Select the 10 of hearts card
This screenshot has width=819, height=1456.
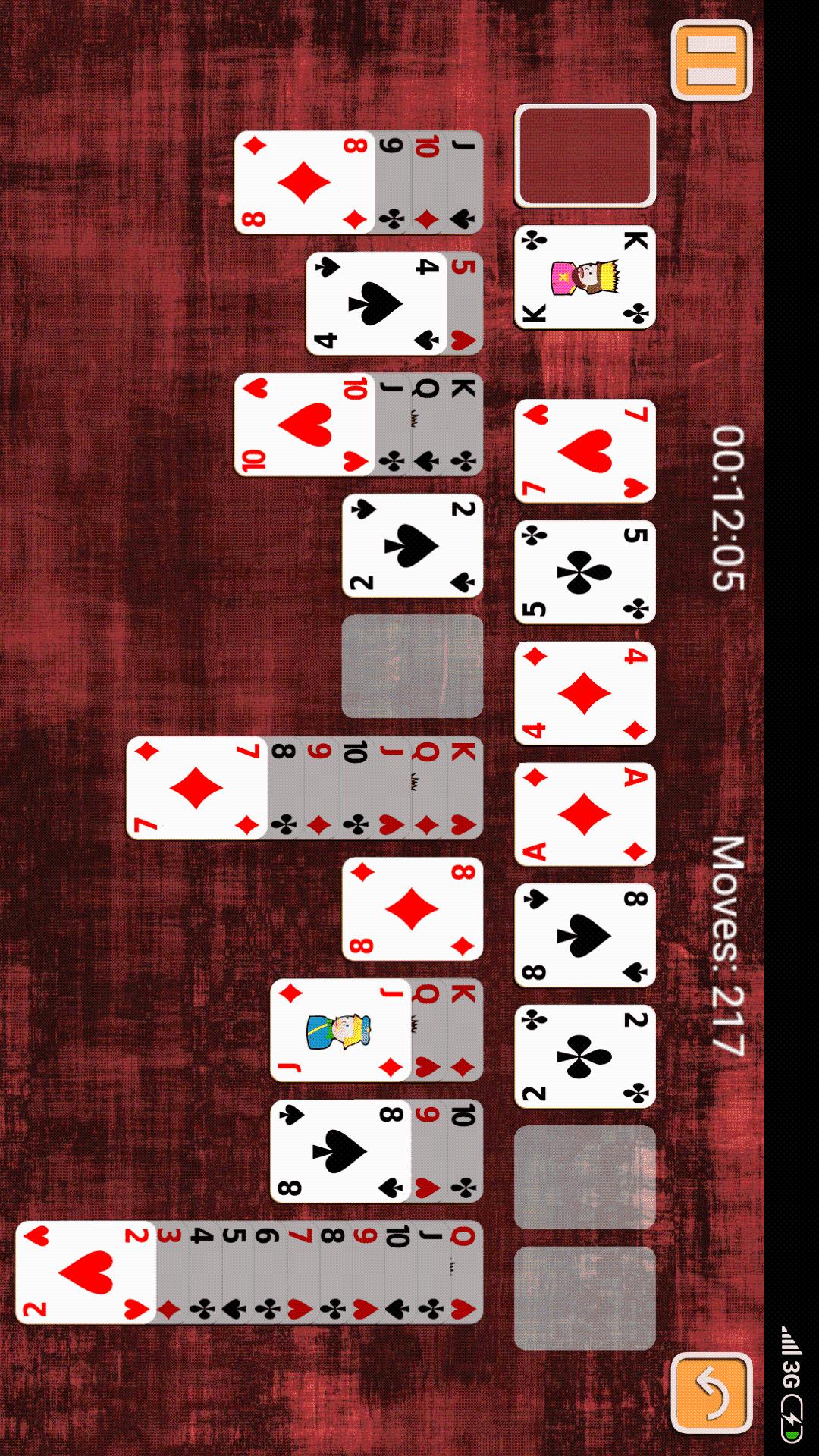[x=304, y=425]
